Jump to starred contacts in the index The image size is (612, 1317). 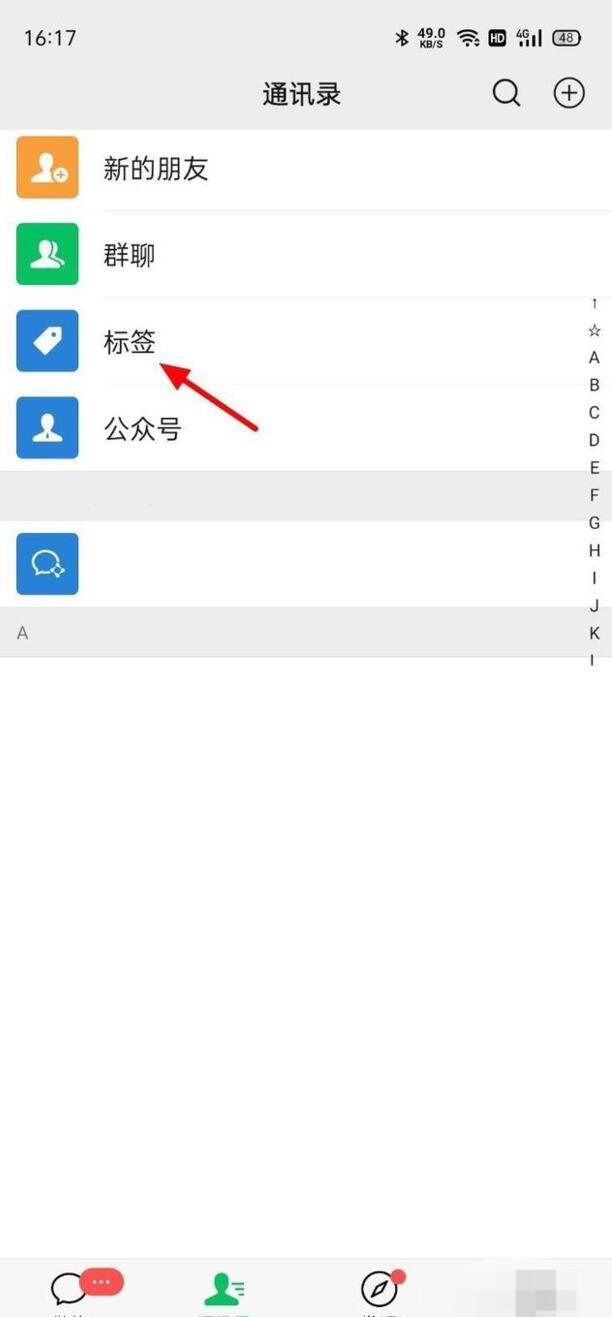click(594, 330)
